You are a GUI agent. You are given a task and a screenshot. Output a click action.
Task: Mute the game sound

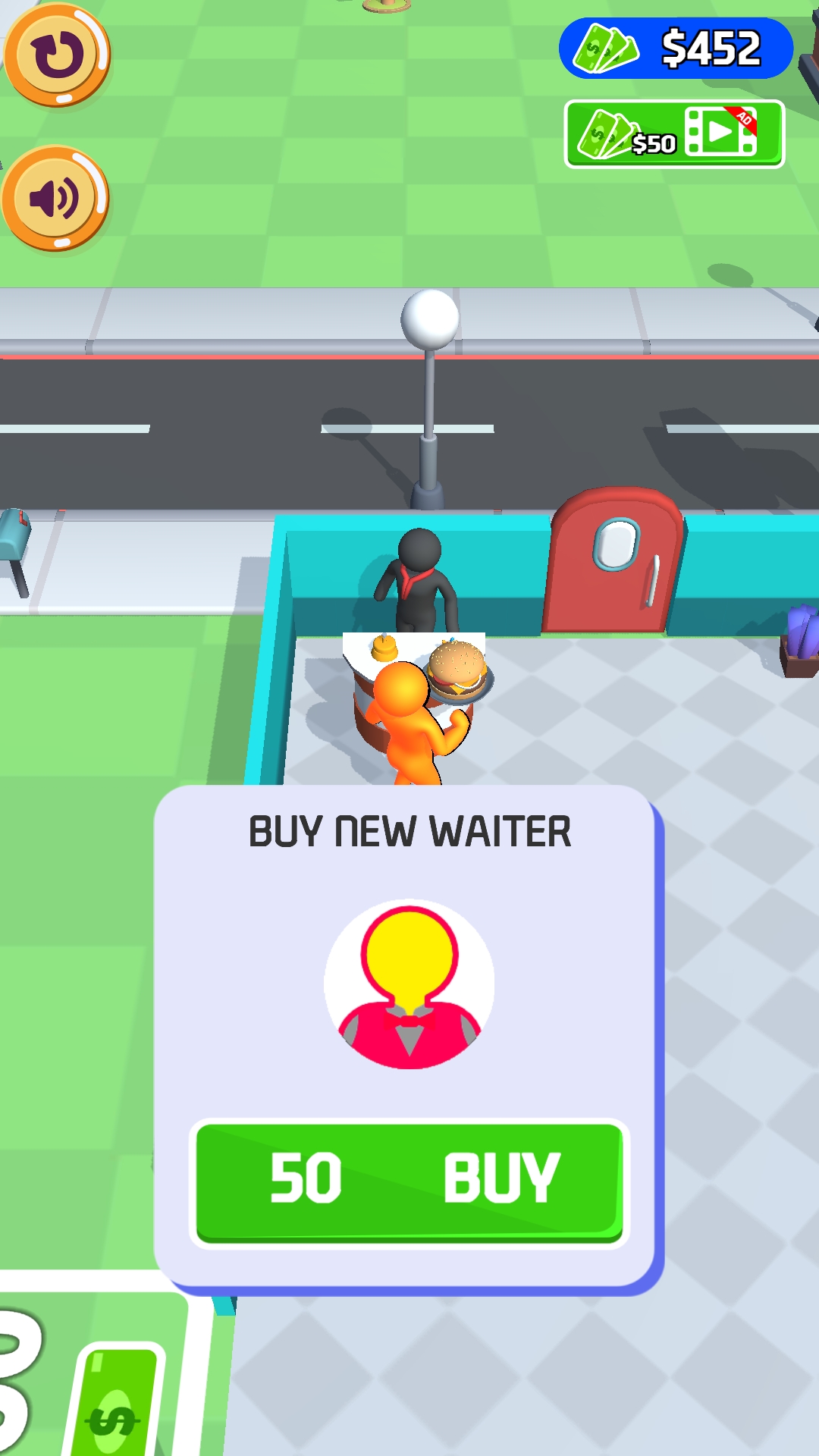tap(55, 199)
